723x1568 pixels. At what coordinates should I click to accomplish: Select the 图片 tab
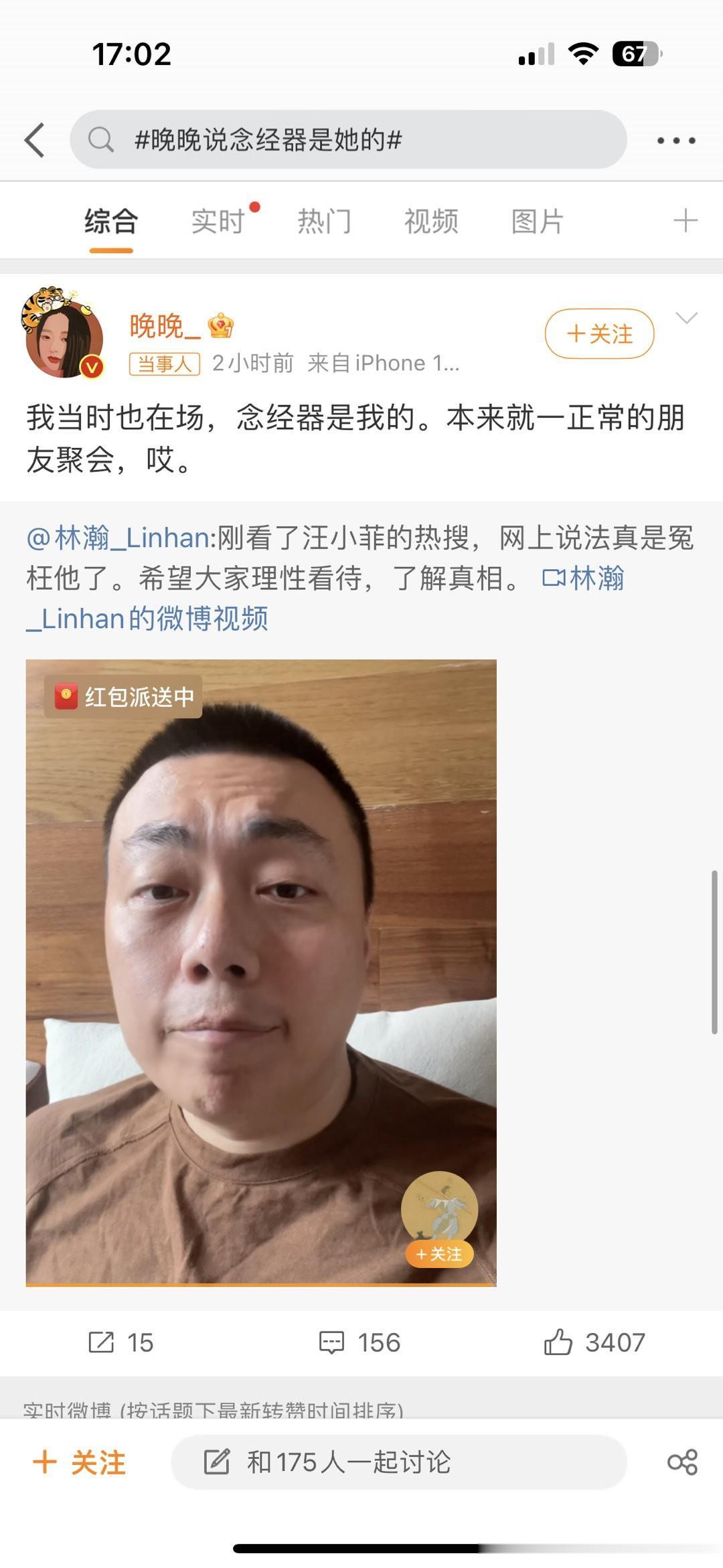pos(537,222)
